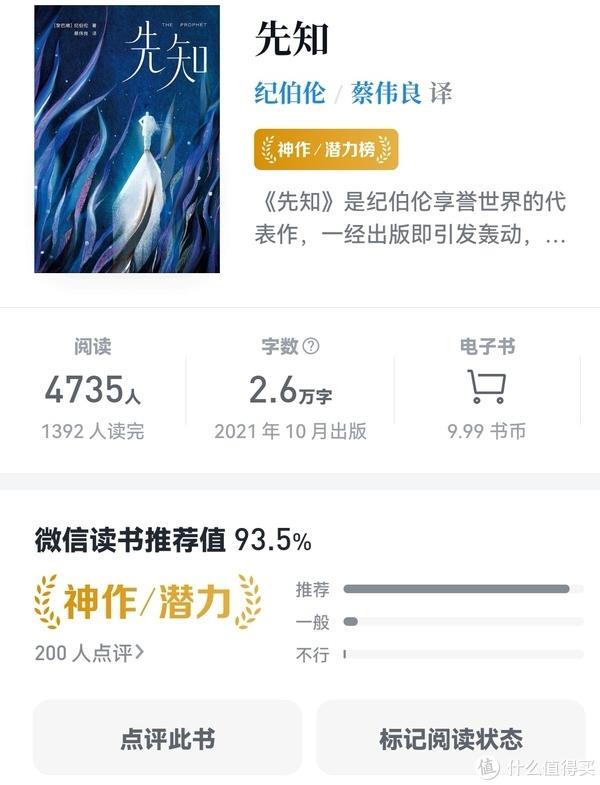This screenshot has height=785, width=600.
Task: Open the author link 纪伯伦
Action: pyautogui.click(x=290, y=94)
